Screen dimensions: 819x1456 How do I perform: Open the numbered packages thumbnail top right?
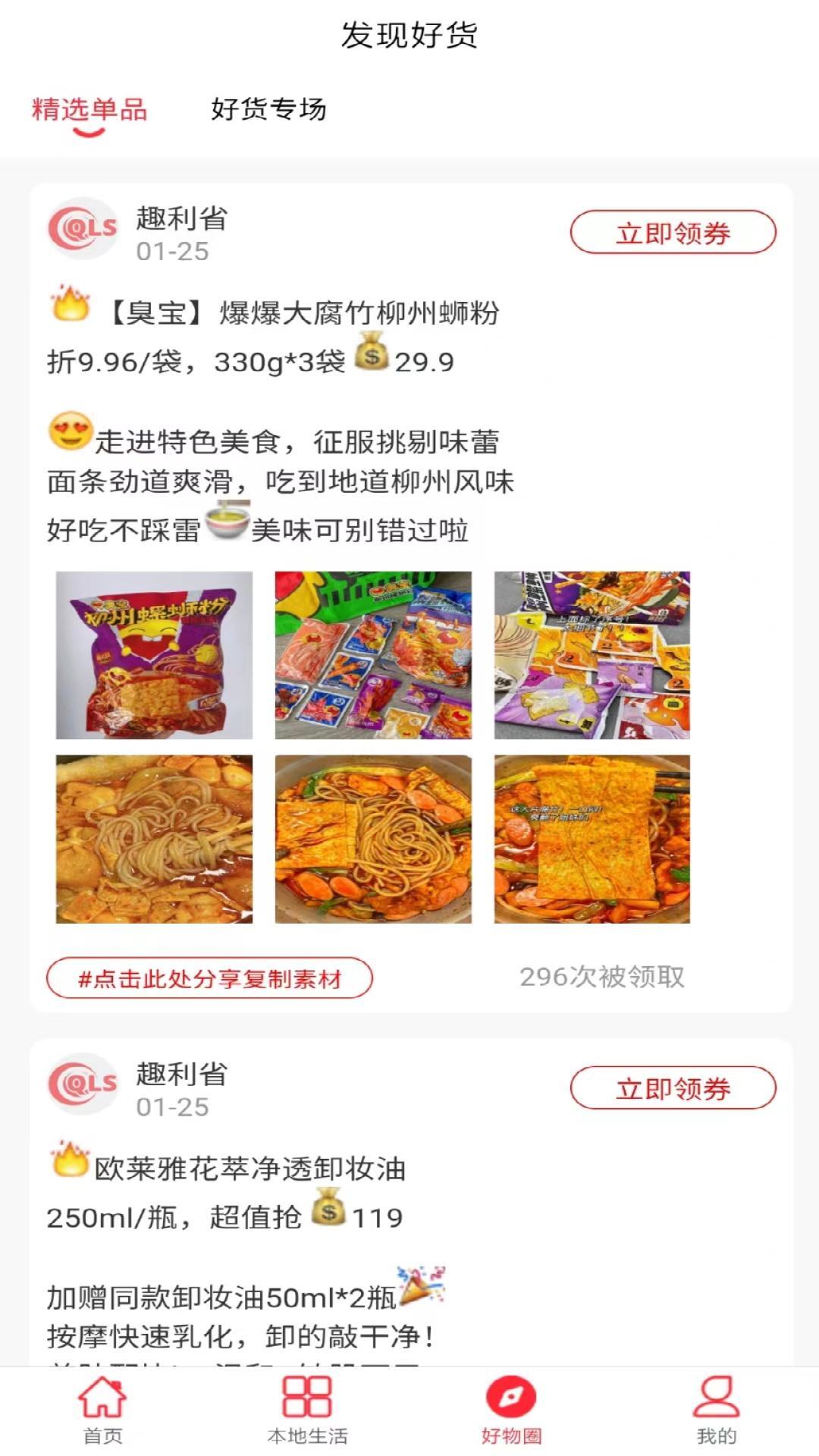pos(593,656)
